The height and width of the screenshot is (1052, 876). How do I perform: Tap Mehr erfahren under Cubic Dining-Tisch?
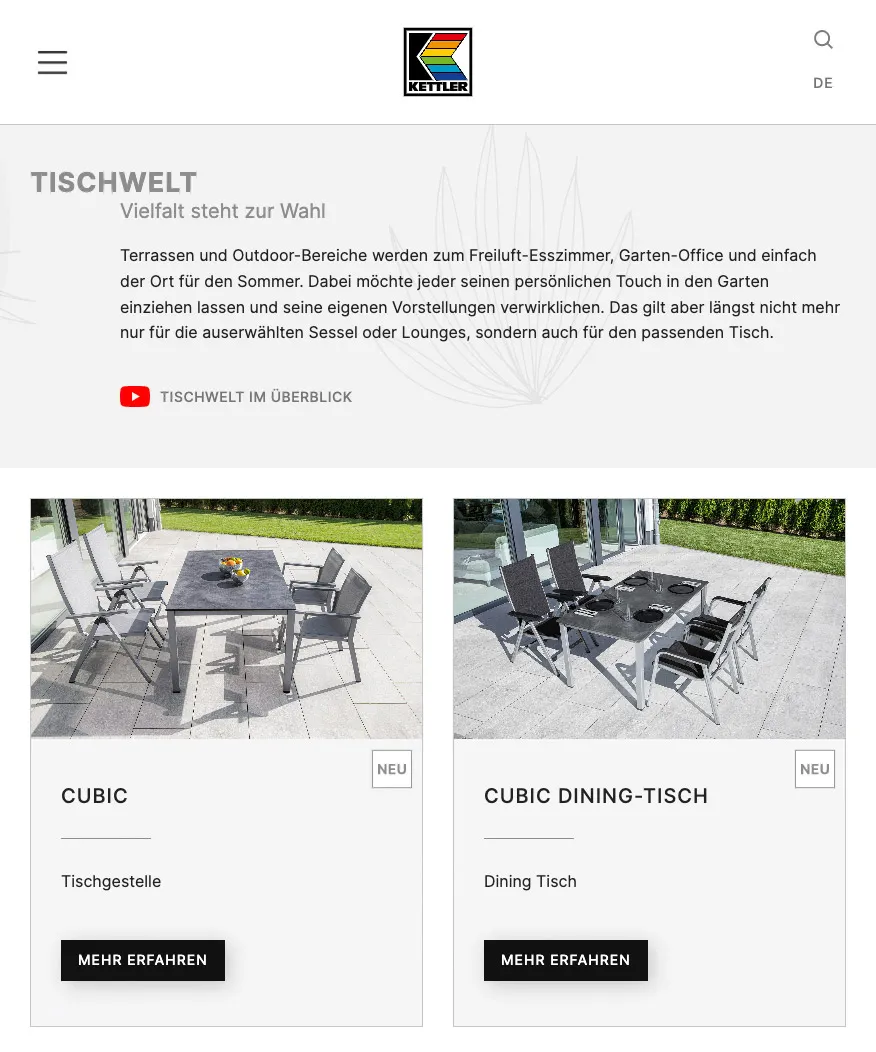[x=566, y=960]
